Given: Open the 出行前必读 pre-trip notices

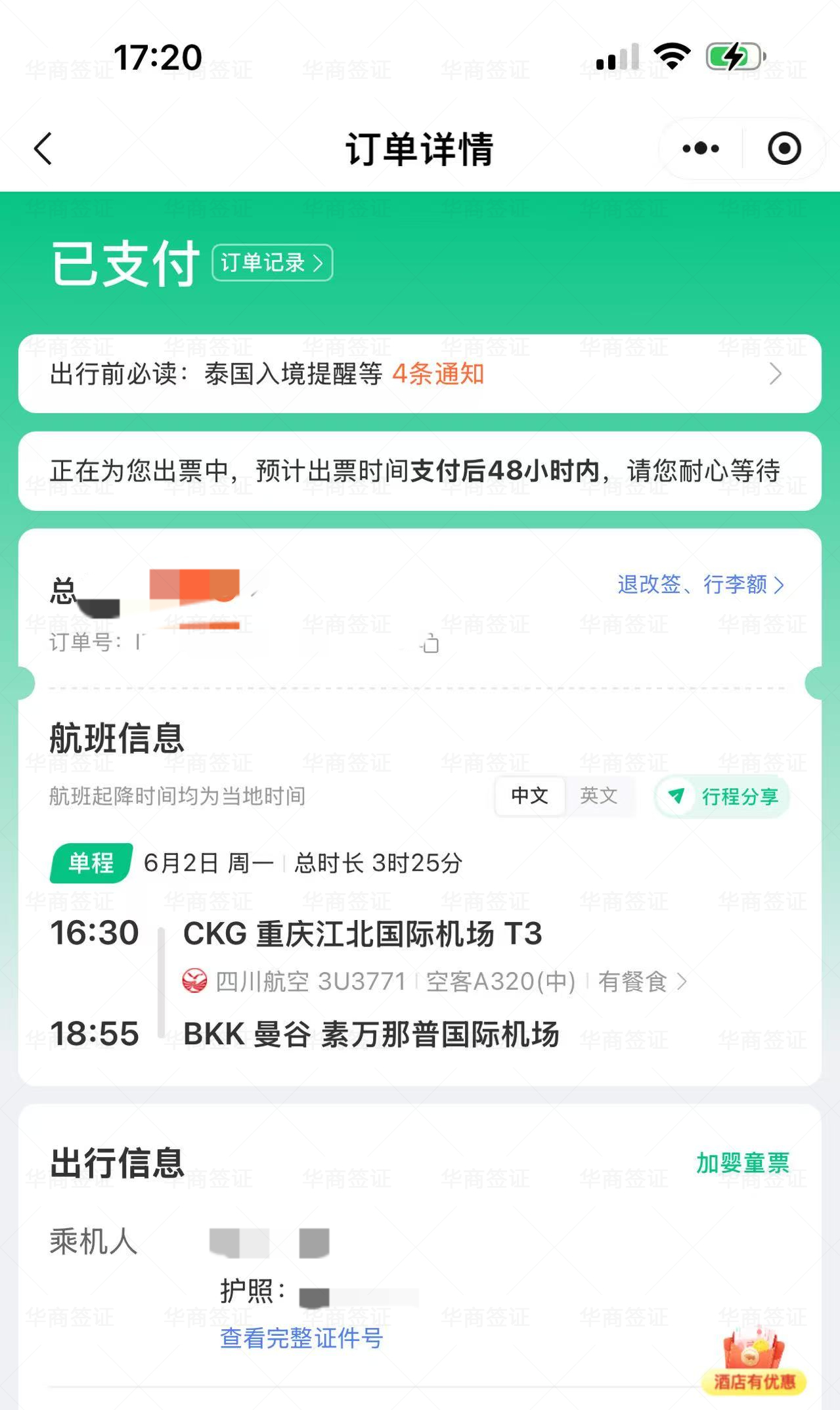Looking at the screenshot, I should coord(419,374).
